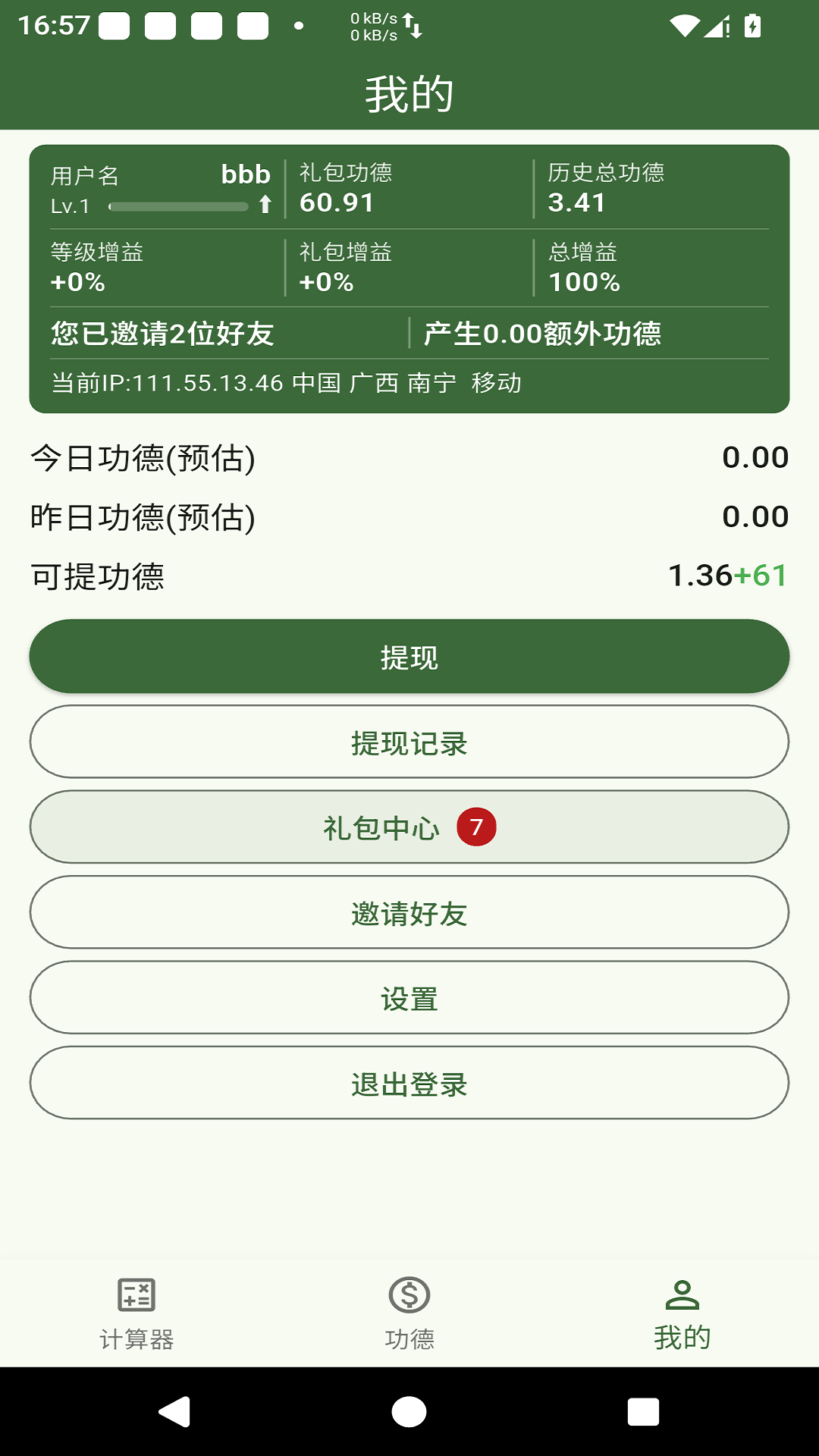Screen dimensions: 819x1456
Task: Open 邀请好友 invite friends
Action: [409, 913]
